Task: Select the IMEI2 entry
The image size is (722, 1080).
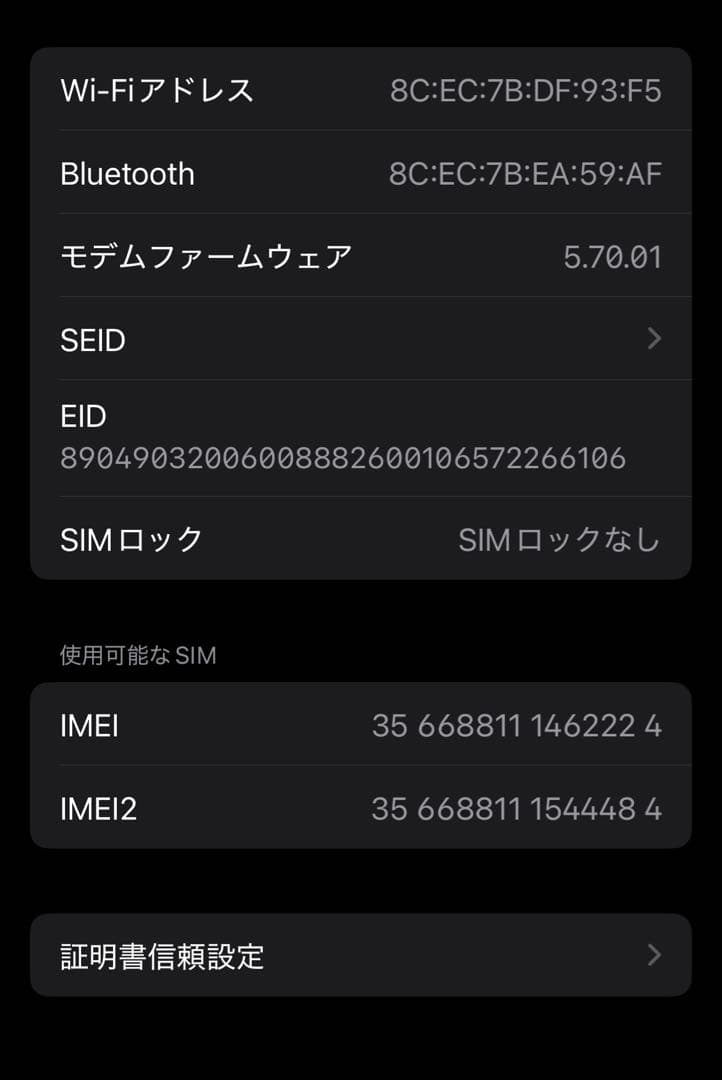Action: click(360, 808)
